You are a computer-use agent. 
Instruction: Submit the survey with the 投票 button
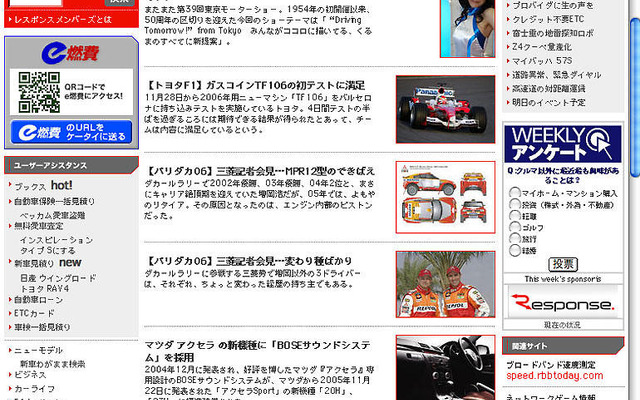click(x=563, y=264)
